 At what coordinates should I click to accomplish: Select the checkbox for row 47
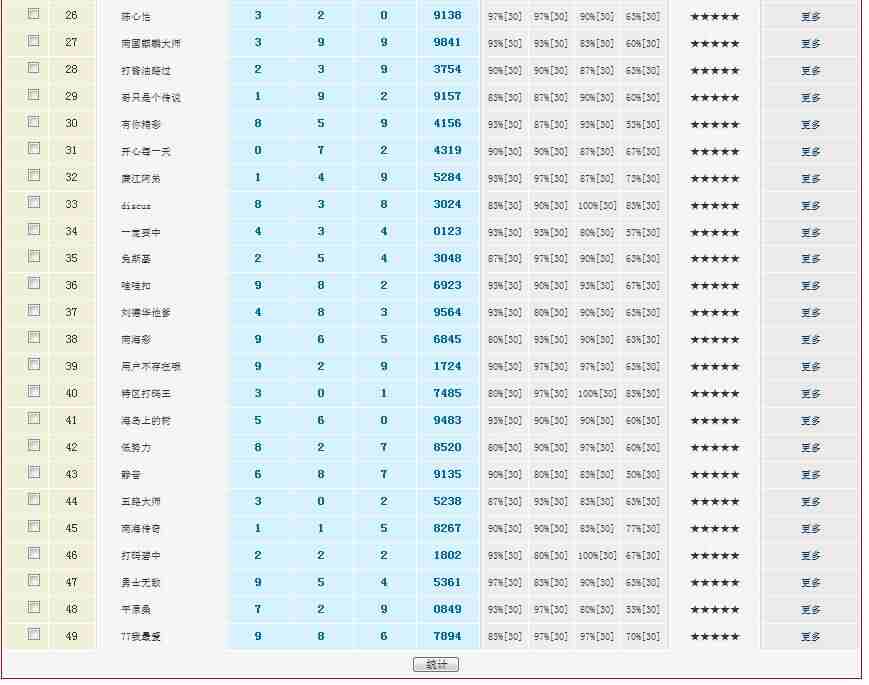(34, 580)
